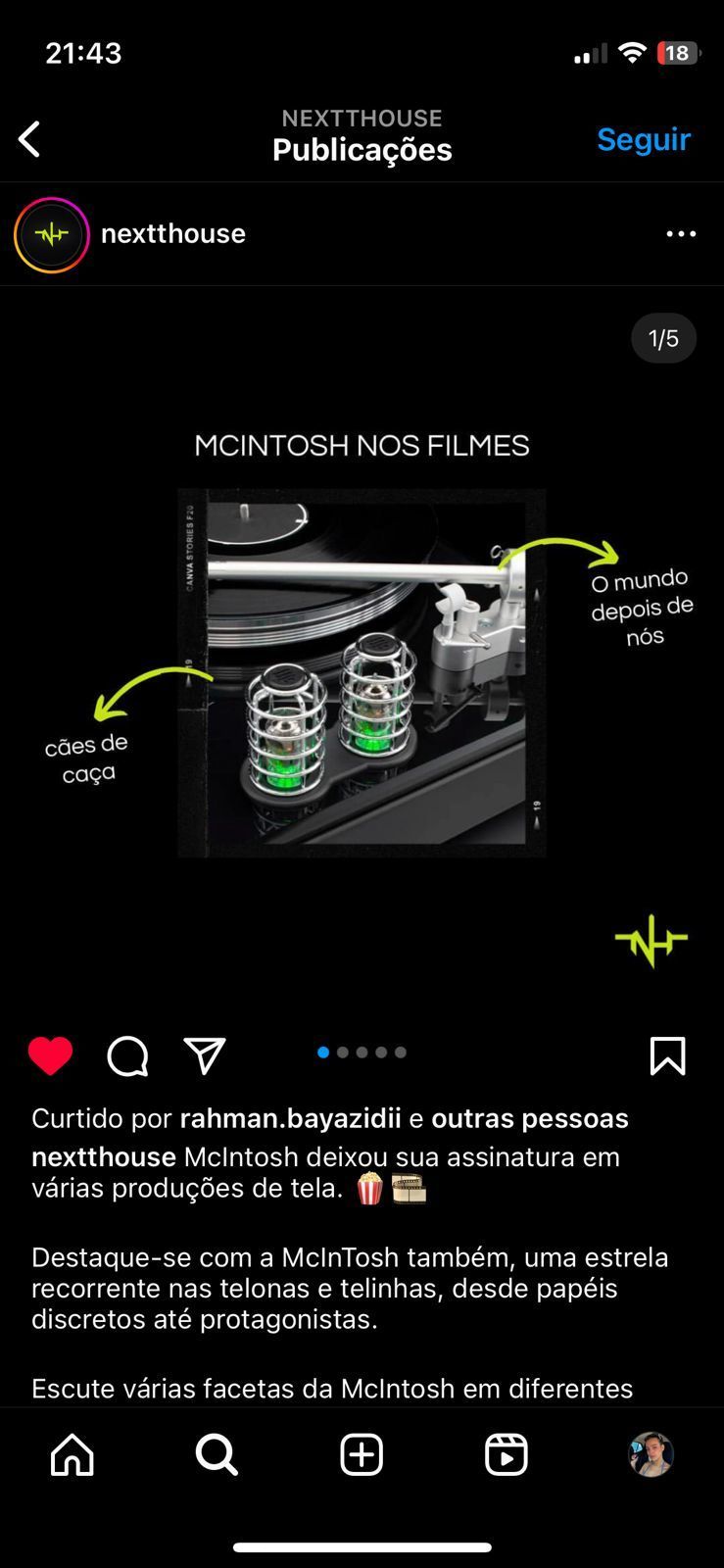724x1568 pixels.
Task: Open the comments bubble
Action: [x=127, y=1056]
